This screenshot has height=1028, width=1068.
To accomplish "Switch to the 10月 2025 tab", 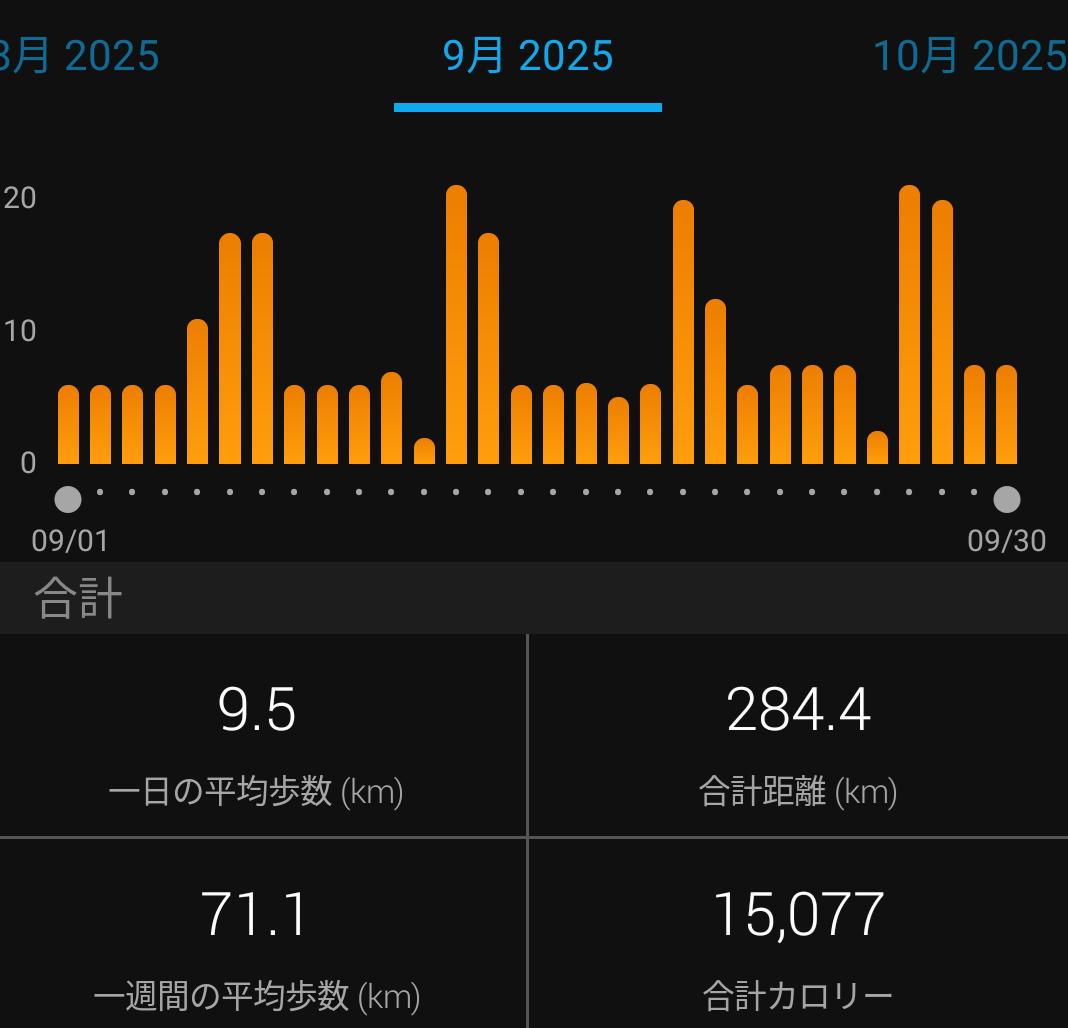I will coord(968,56).
